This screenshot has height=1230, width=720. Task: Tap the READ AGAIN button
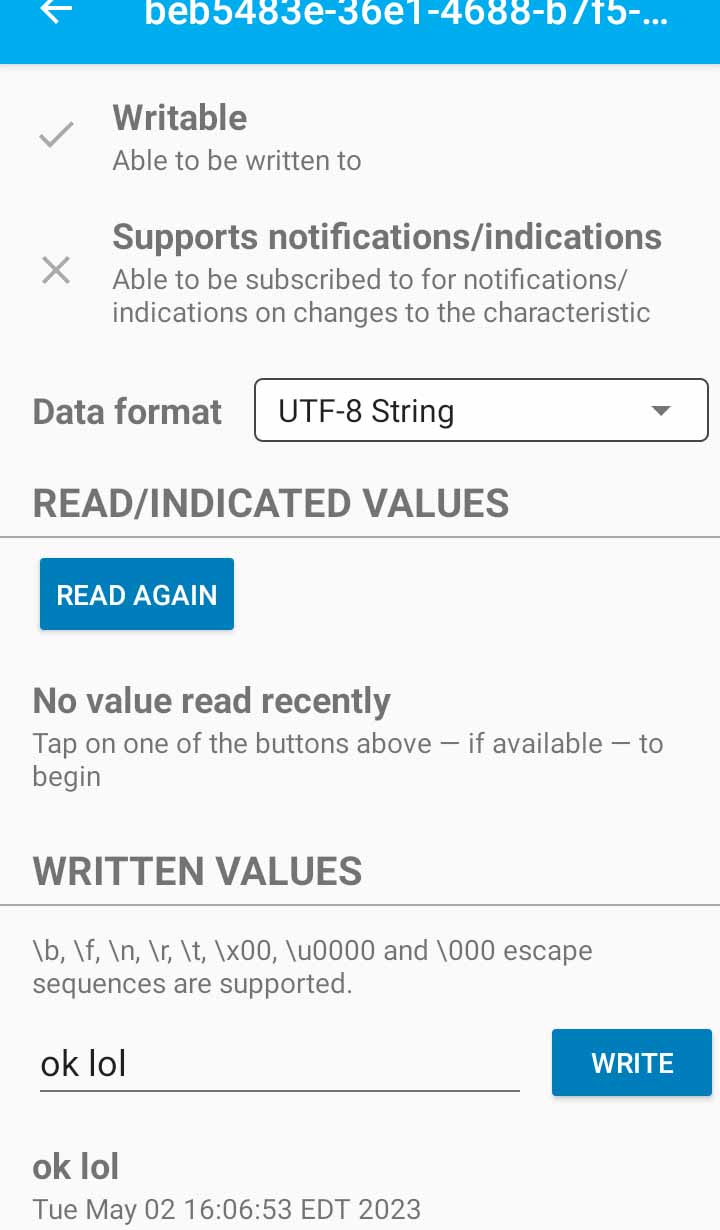click(x=137, y=594)
